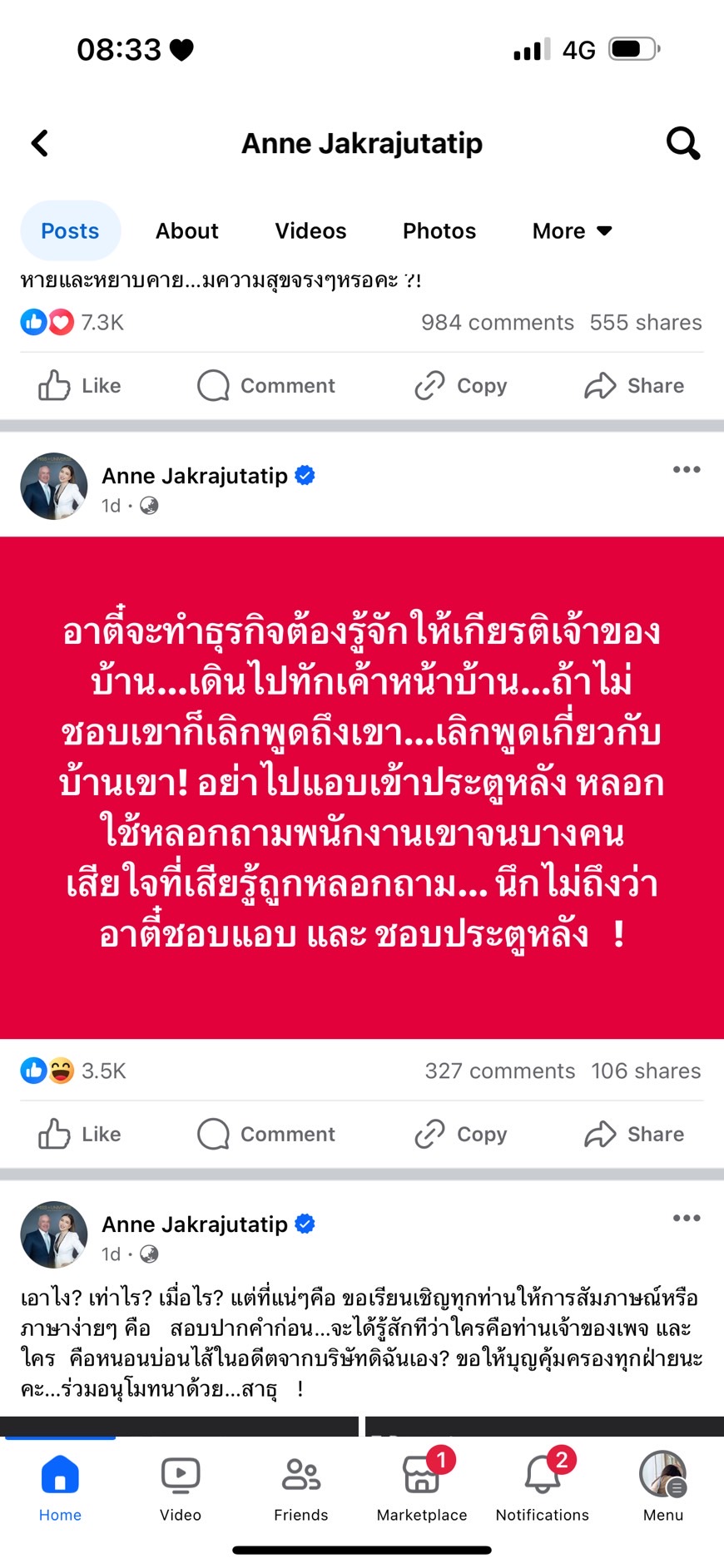Like the red background post
Image resolution: width=724 pixels, height=1568 pixels.
click(80, 1134)
